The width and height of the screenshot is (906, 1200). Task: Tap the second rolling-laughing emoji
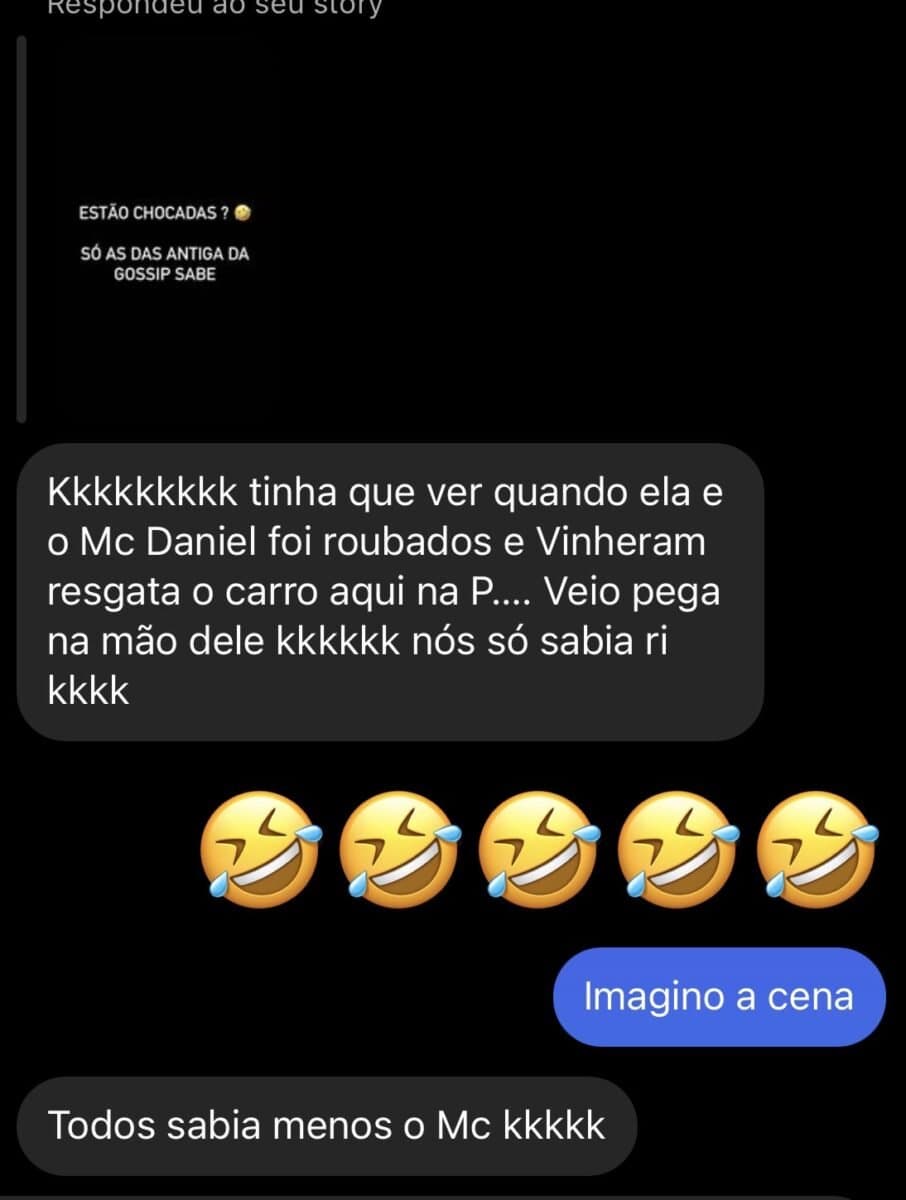click(x=400, y=850)
